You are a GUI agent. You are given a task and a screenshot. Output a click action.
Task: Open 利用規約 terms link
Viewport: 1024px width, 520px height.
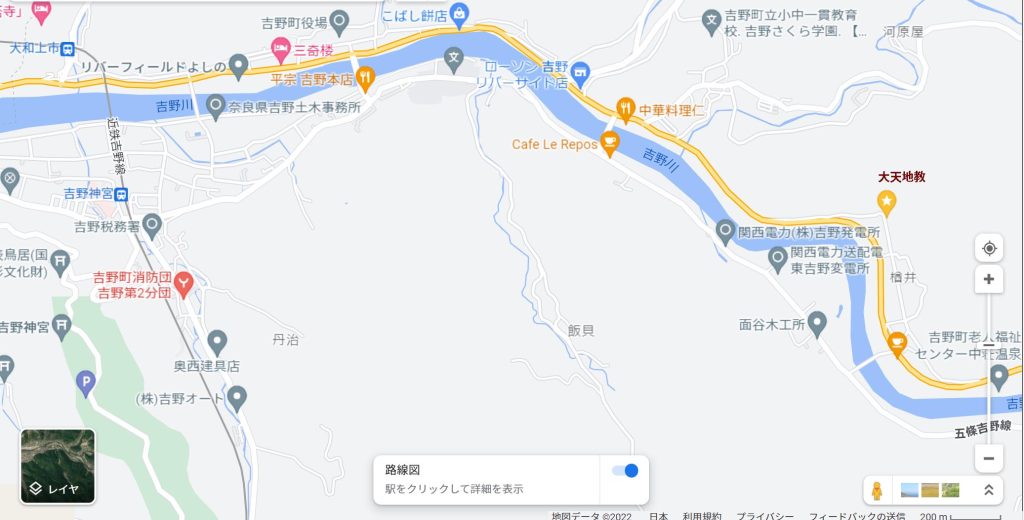tap(700, 515)
